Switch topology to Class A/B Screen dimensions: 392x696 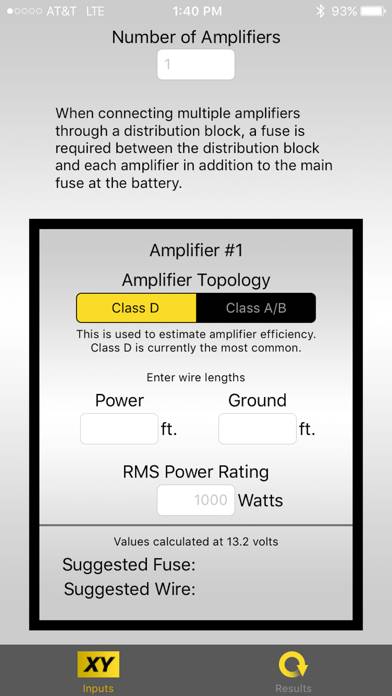coord(256,308)
